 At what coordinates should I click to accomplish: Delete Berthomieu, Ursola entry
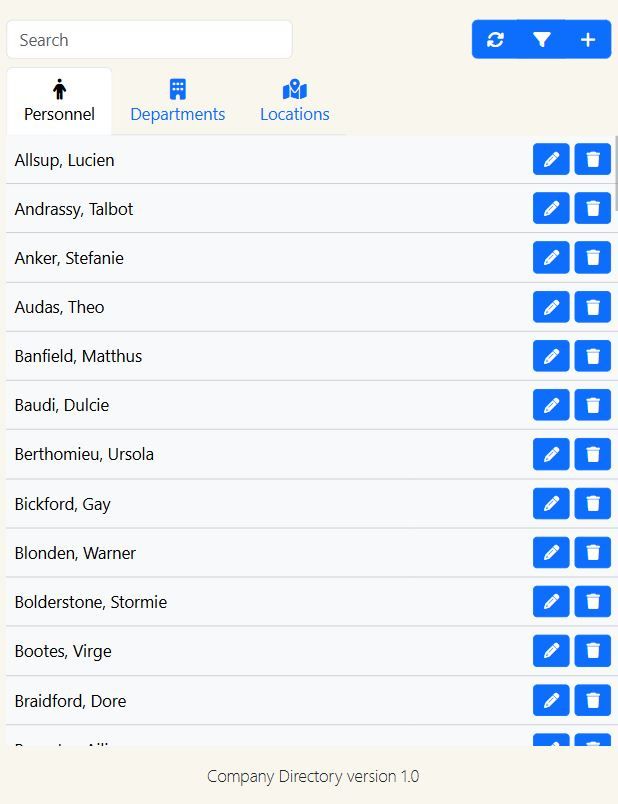593,453
